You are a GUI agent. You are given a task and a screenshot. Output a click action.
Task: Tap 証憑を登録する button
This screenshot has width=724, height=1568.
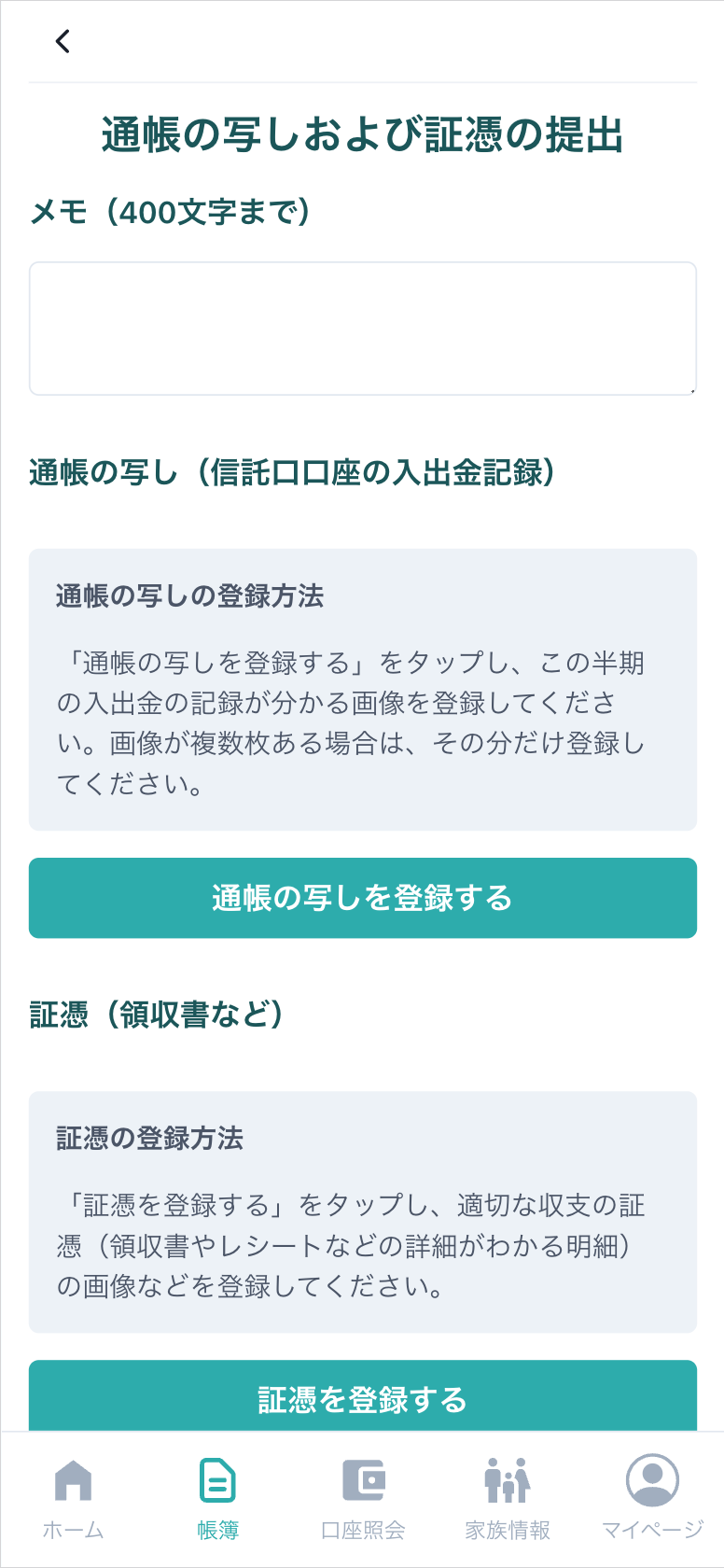coord(363,1396)
